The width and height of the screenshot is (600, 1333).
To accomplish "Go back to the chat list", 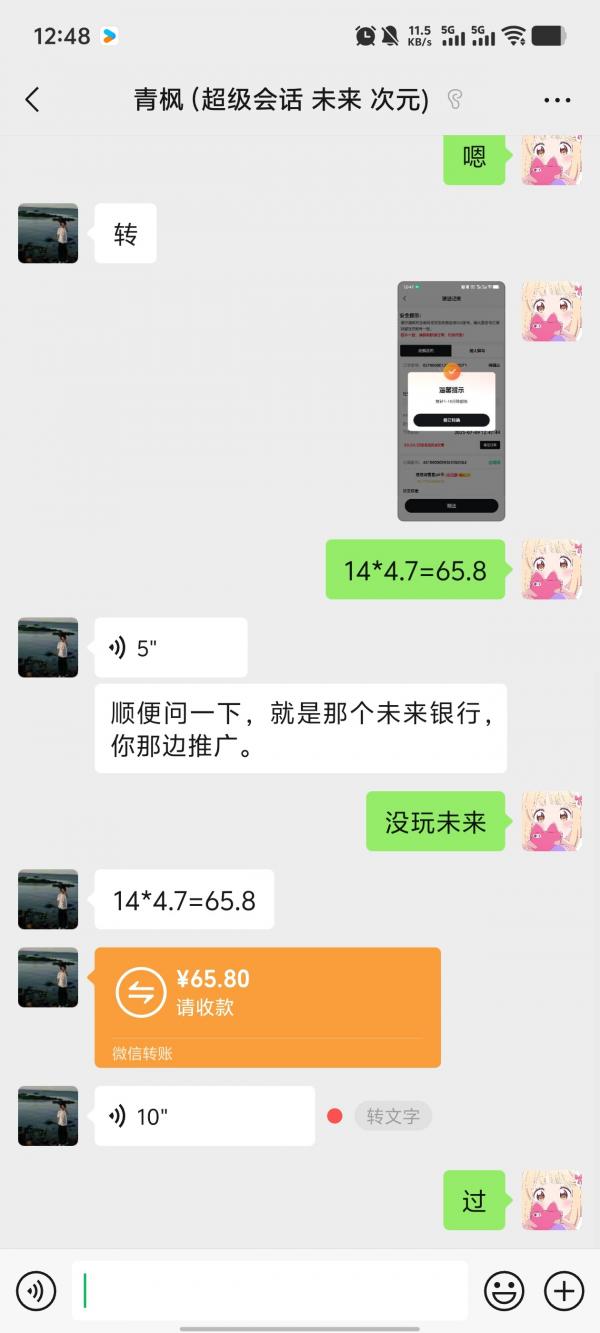I will point(32,99).
